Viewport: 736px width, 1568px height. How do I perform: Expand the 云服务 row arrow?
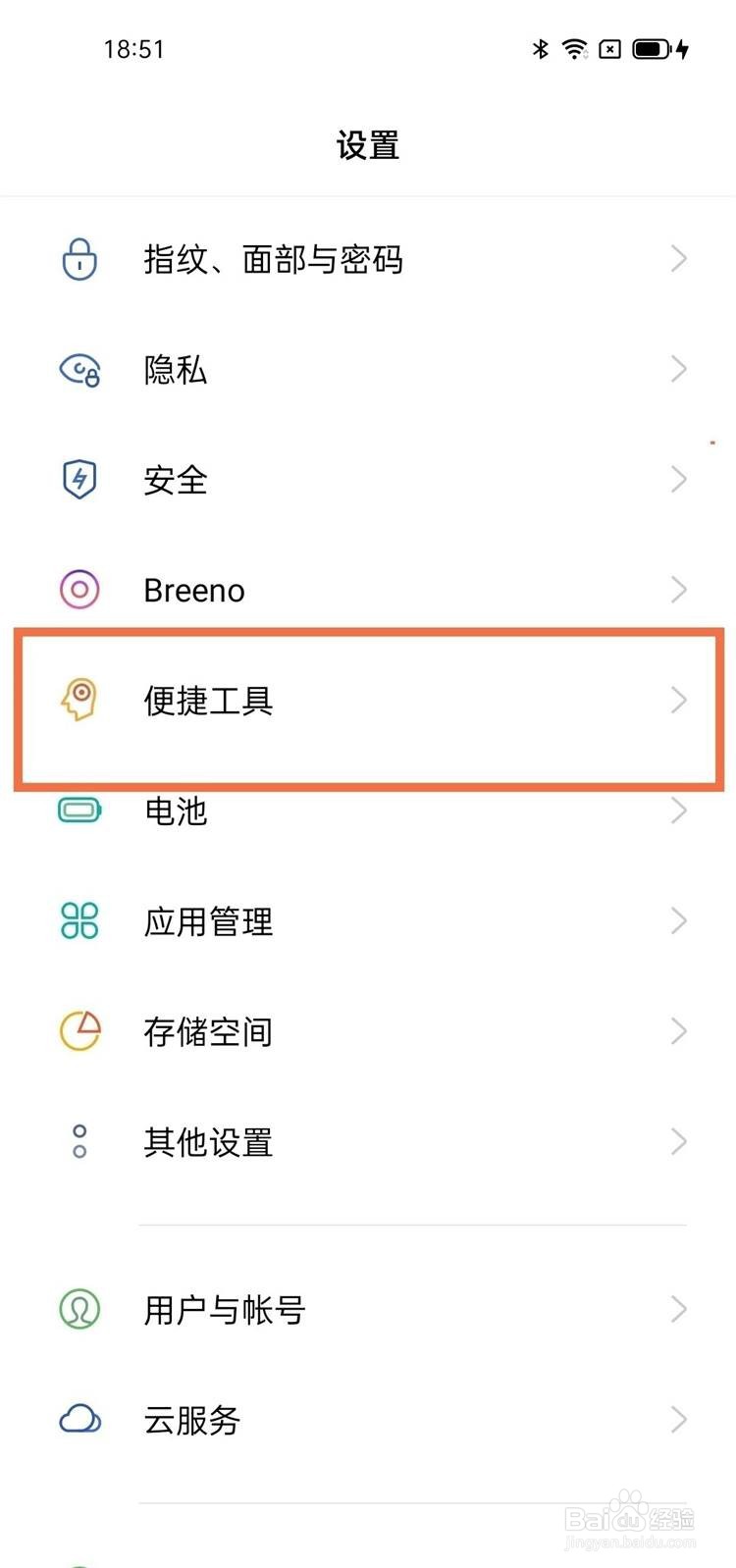click(678, 1419)
